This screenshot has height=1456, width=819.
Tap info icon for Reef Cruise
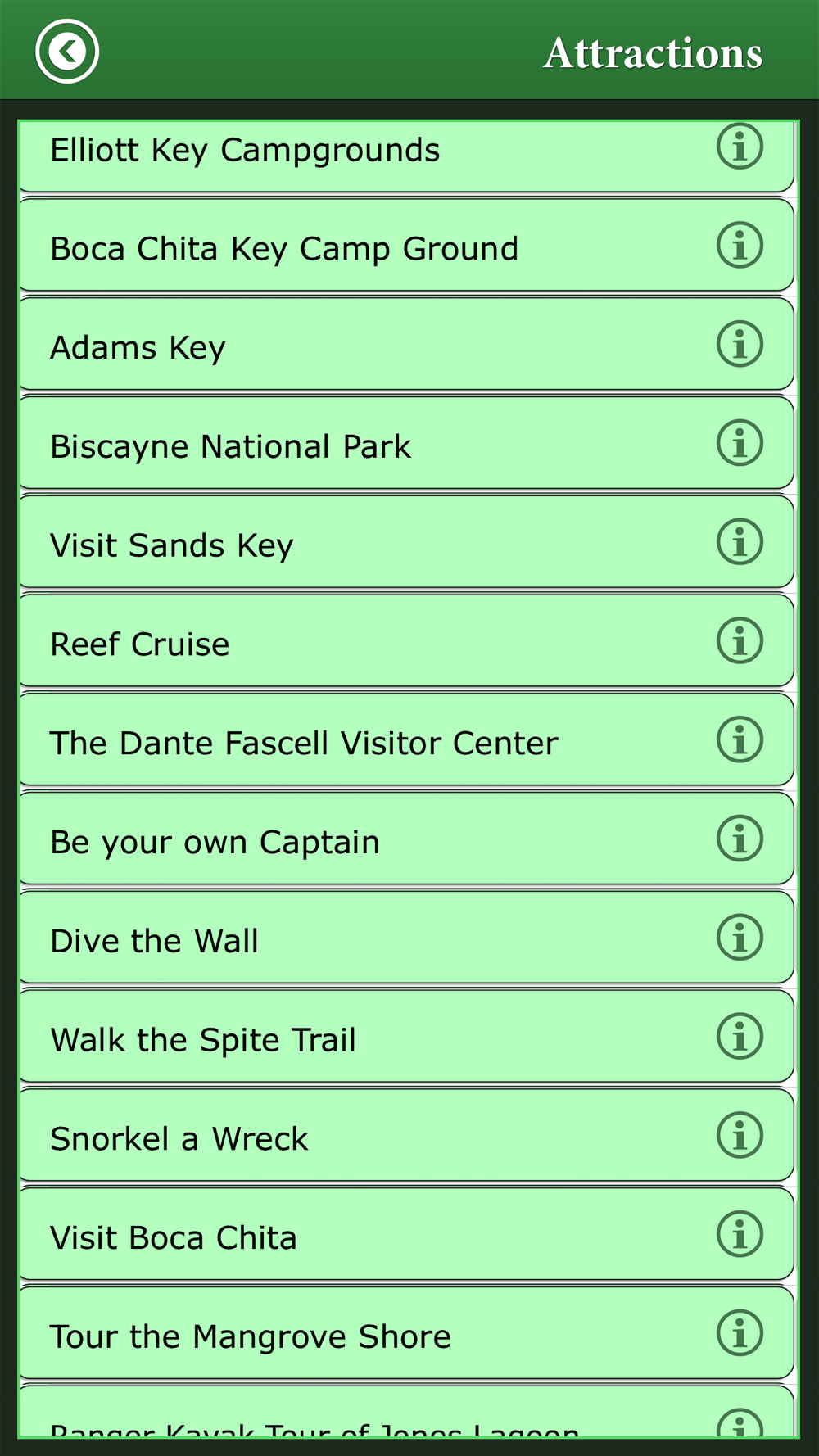(740, 641)
